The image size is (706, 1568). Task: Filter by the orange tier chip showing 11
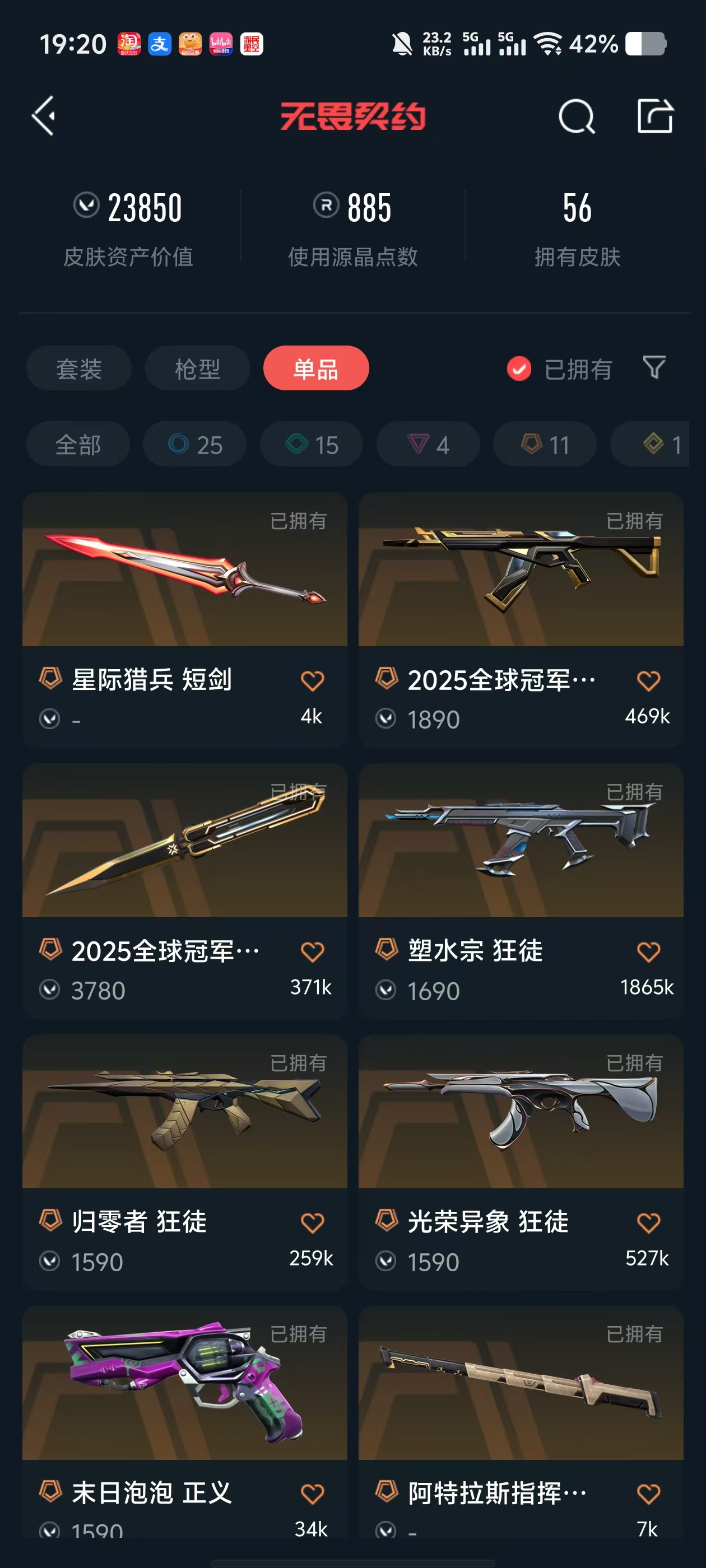545,444
